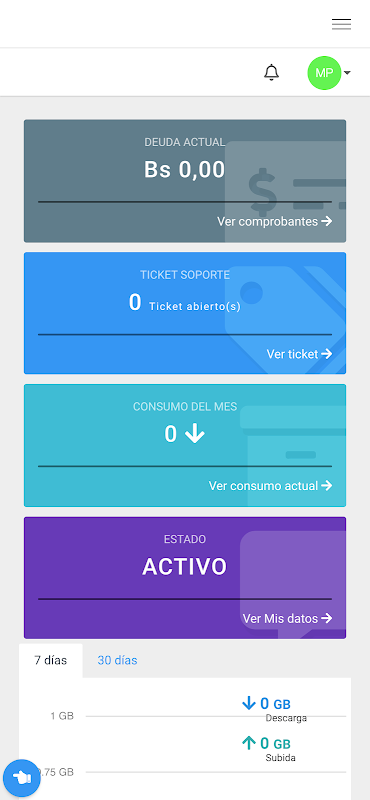This screenshot has width=370, height=800.
Task: Open Ver ticket link
Action: point(299,354)
